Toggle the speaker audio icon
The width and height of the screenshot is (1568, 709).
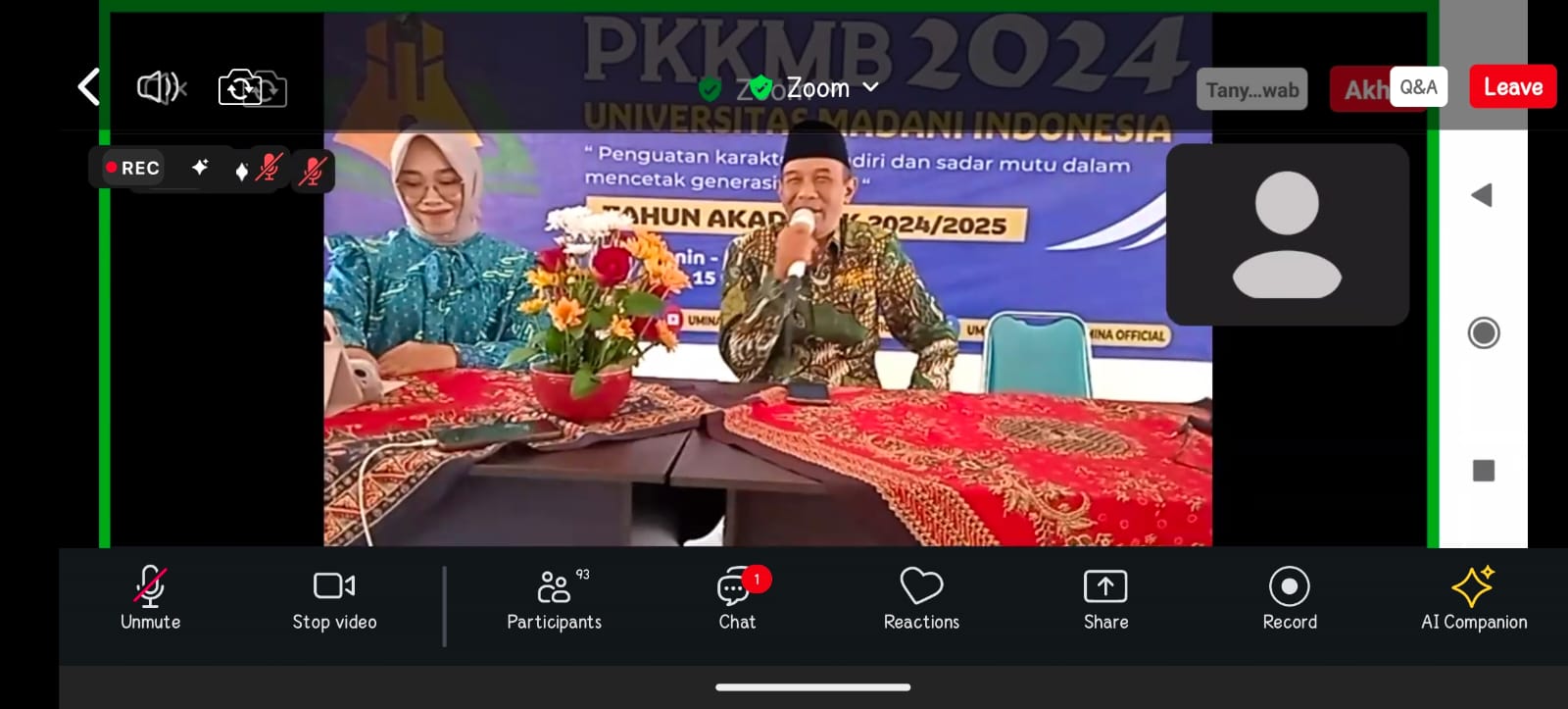pyautogui.click(x=161, y=88)
